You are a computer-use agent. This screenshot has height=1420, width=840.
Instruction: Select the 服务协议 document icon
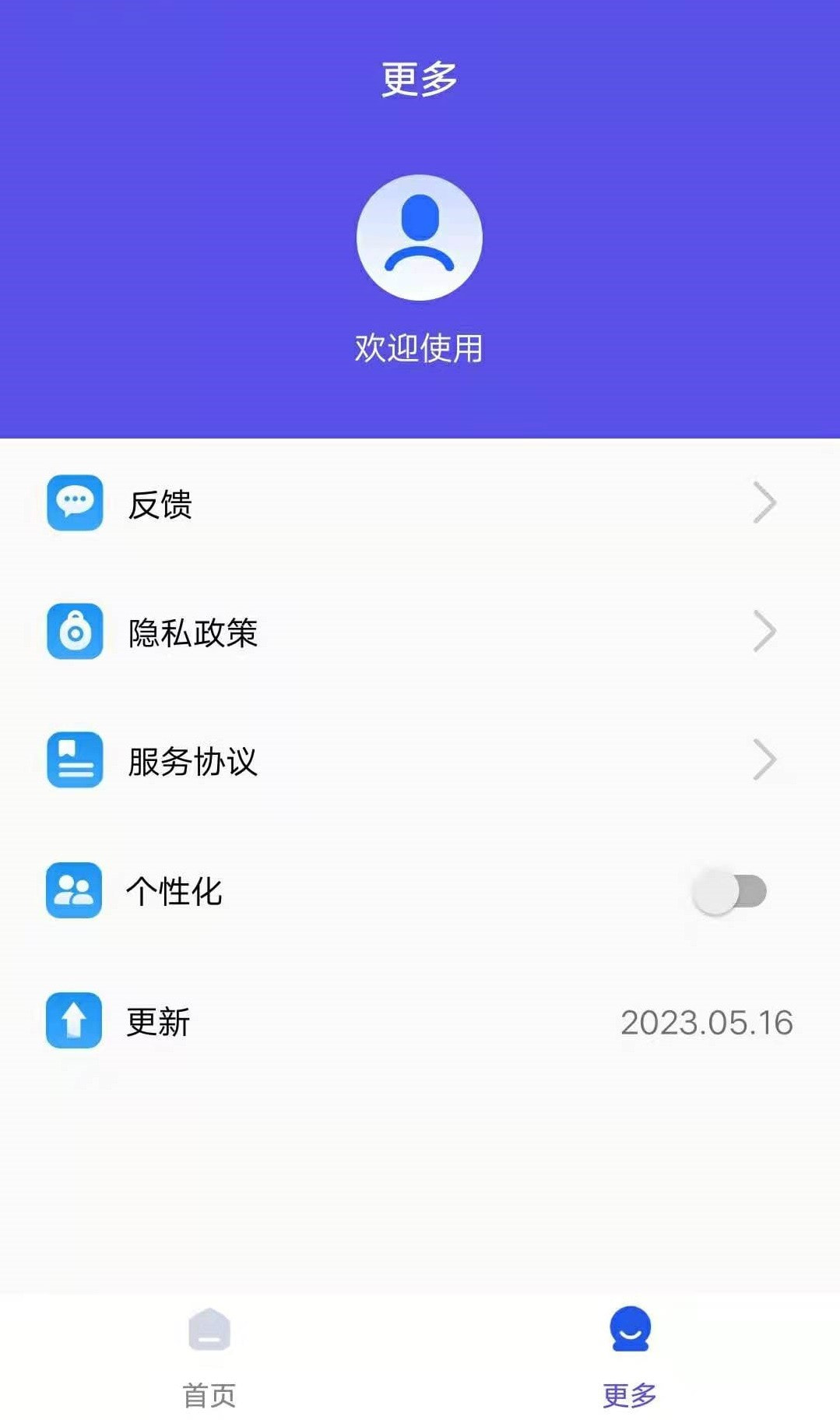74,759
